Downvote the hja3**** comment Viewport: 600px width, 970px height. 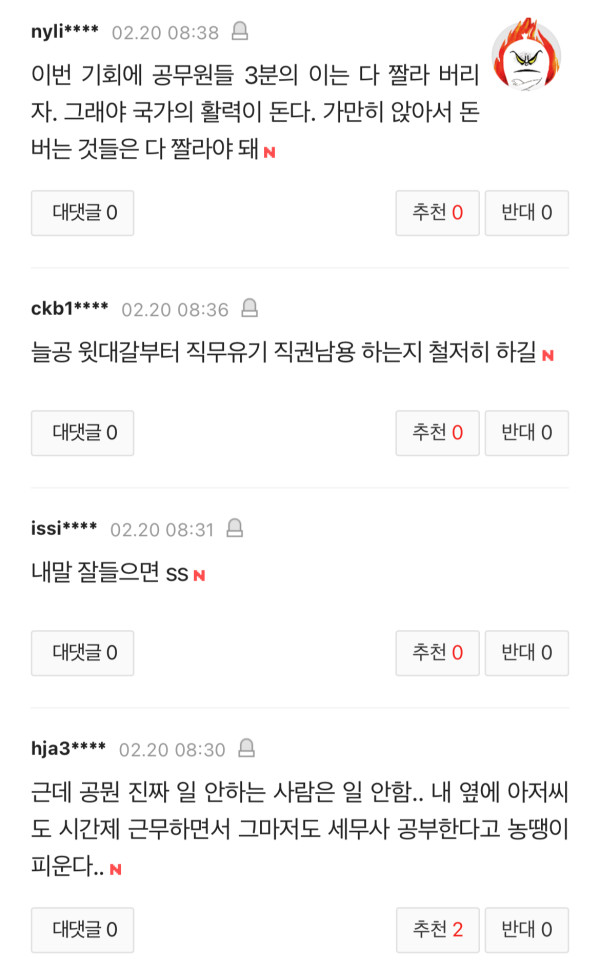(x=527, y=930)
